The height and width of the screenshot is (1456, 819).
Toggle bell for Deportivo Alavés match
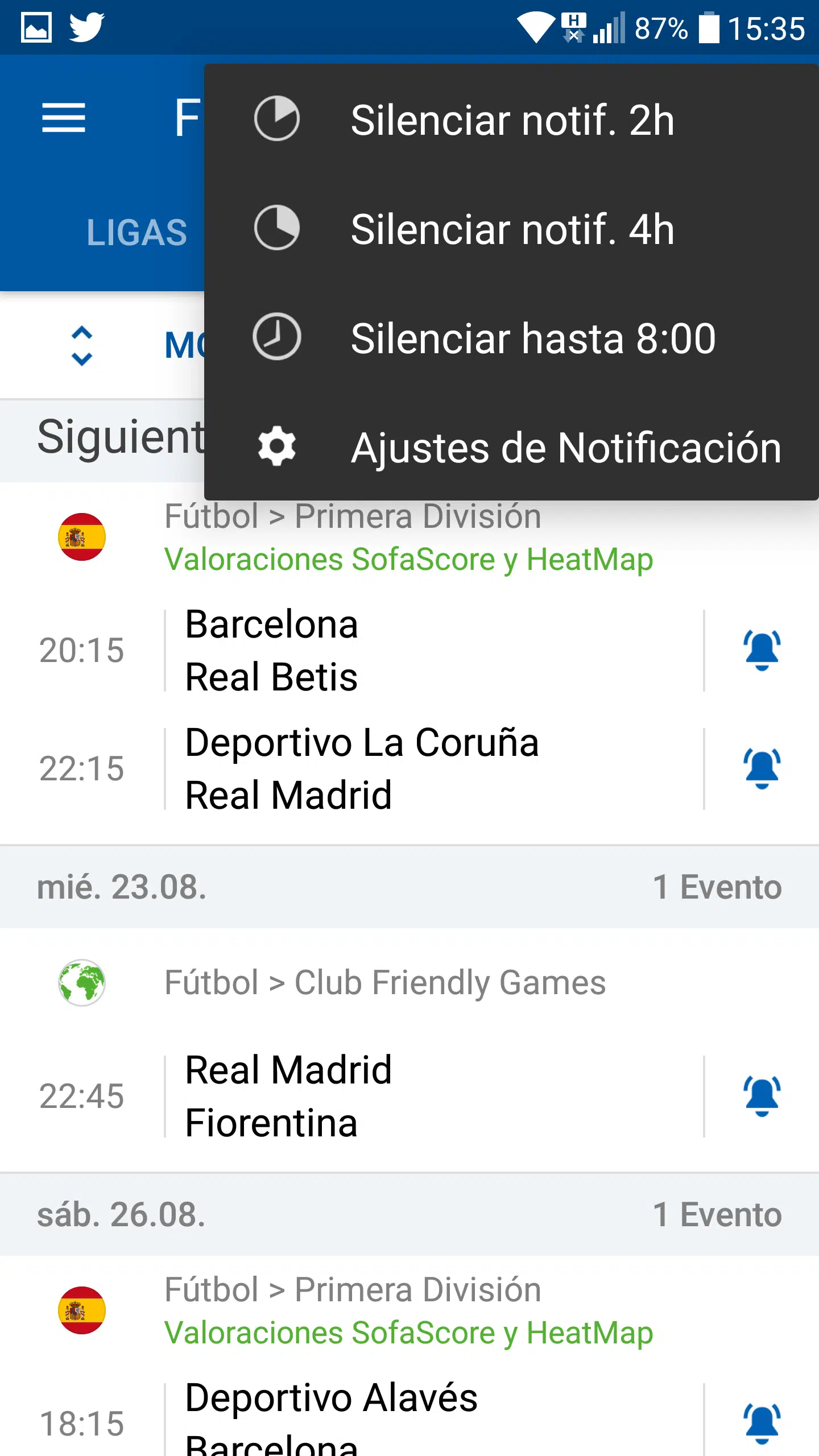(x=762, y=1424)
